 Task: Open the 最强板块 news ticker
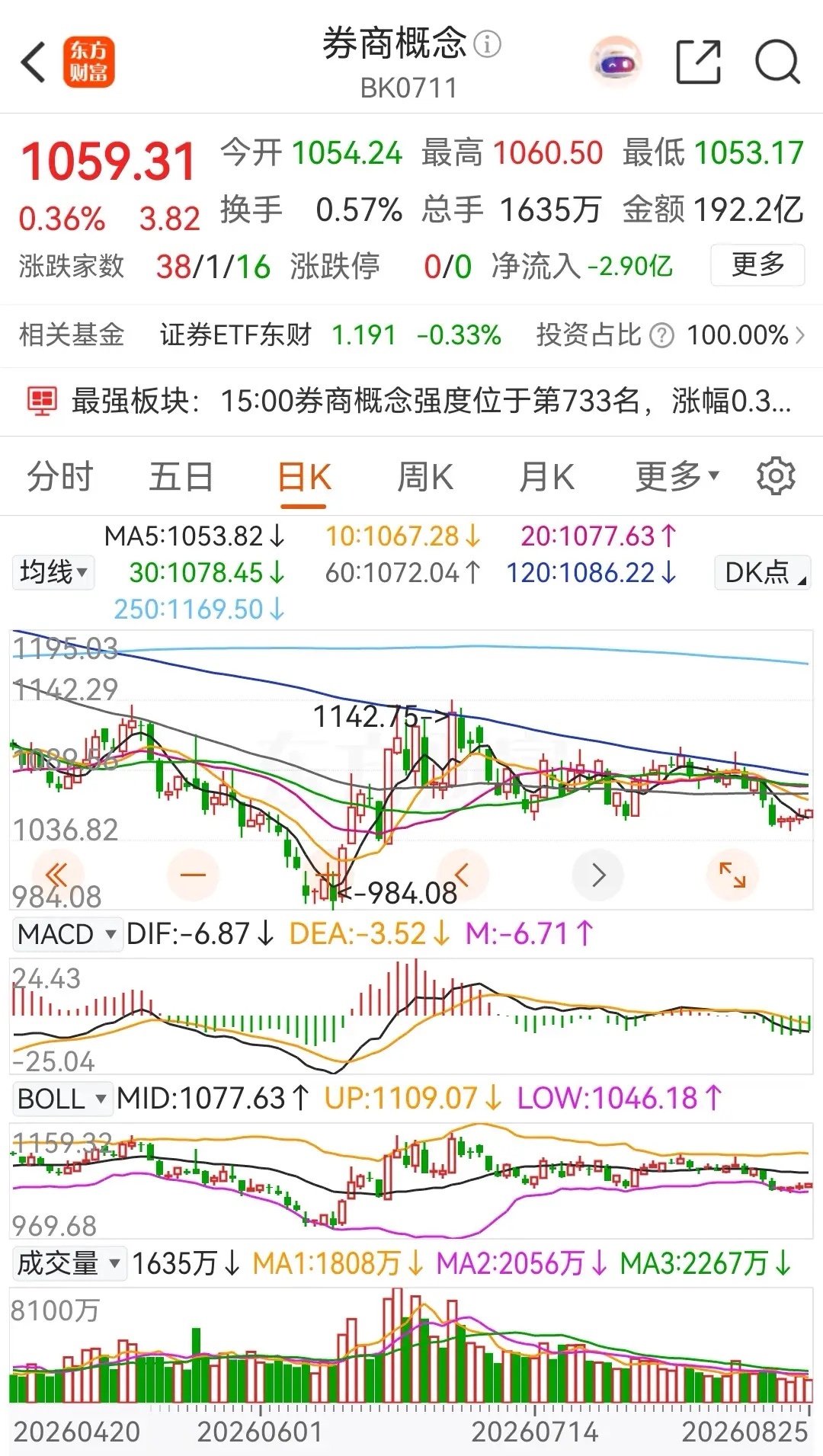click(411, 401)
